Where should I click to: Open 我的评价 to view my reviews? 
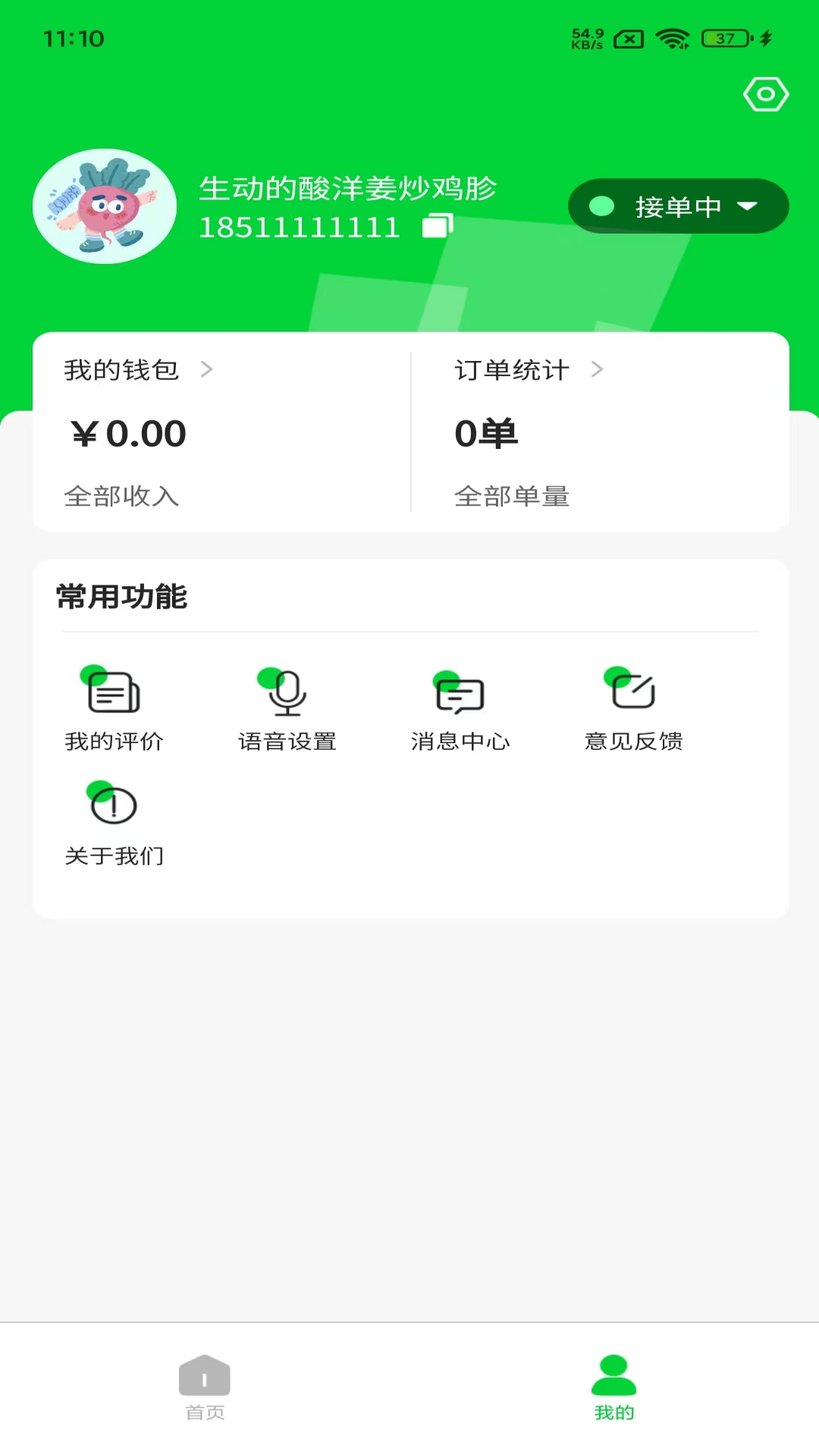115,711
